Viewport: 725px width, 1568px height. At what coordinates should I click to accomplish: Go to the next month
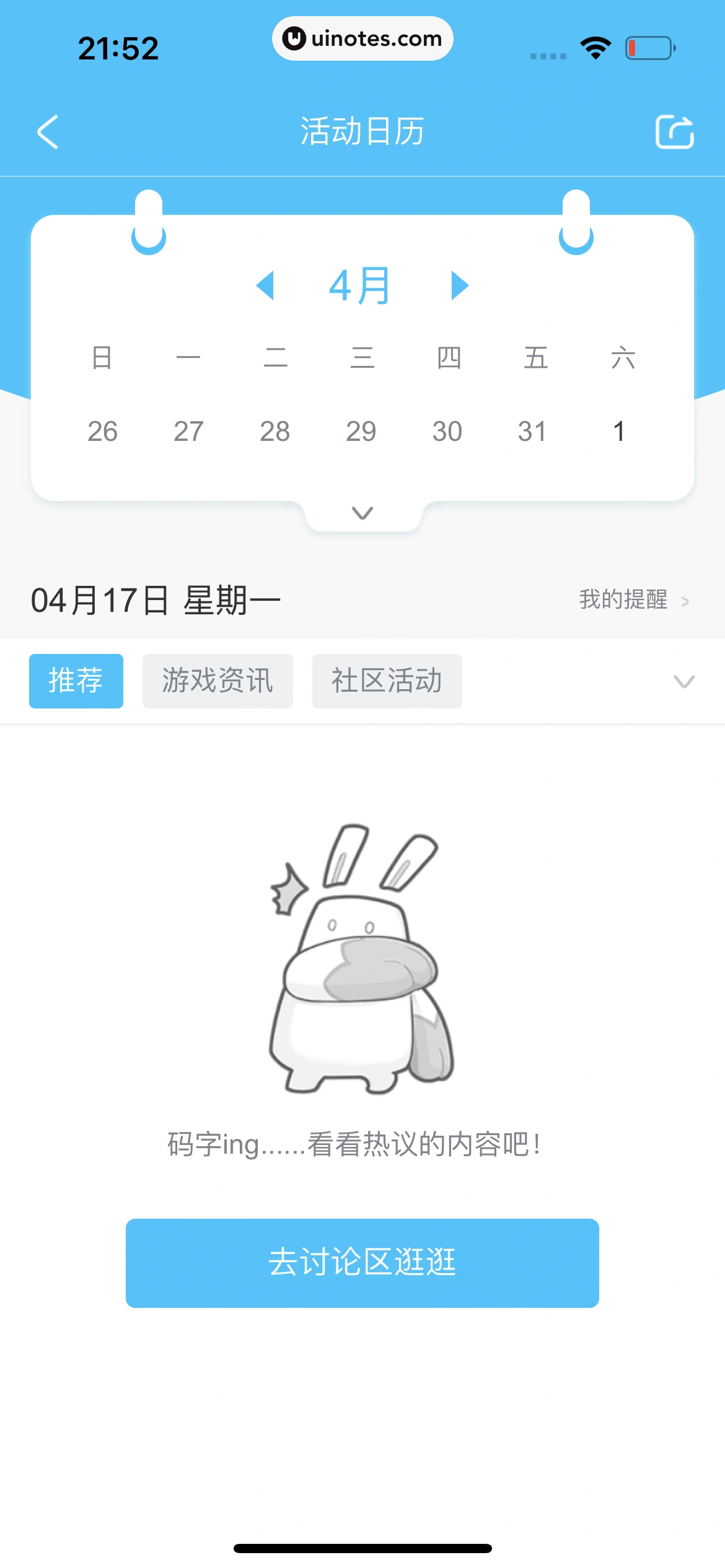tap(459, 285)
